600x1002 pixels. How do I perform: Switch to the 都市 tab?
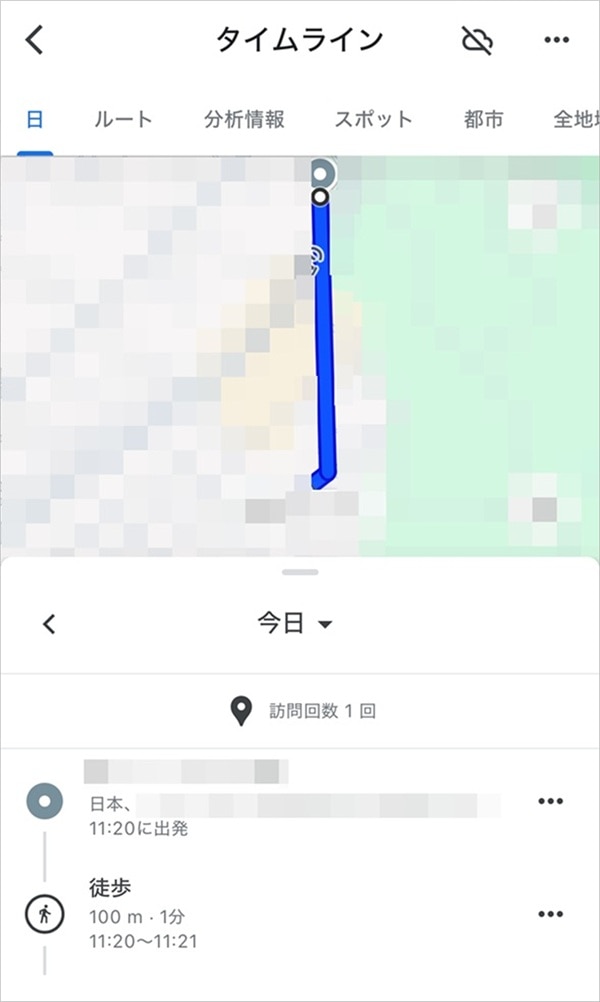484,120
